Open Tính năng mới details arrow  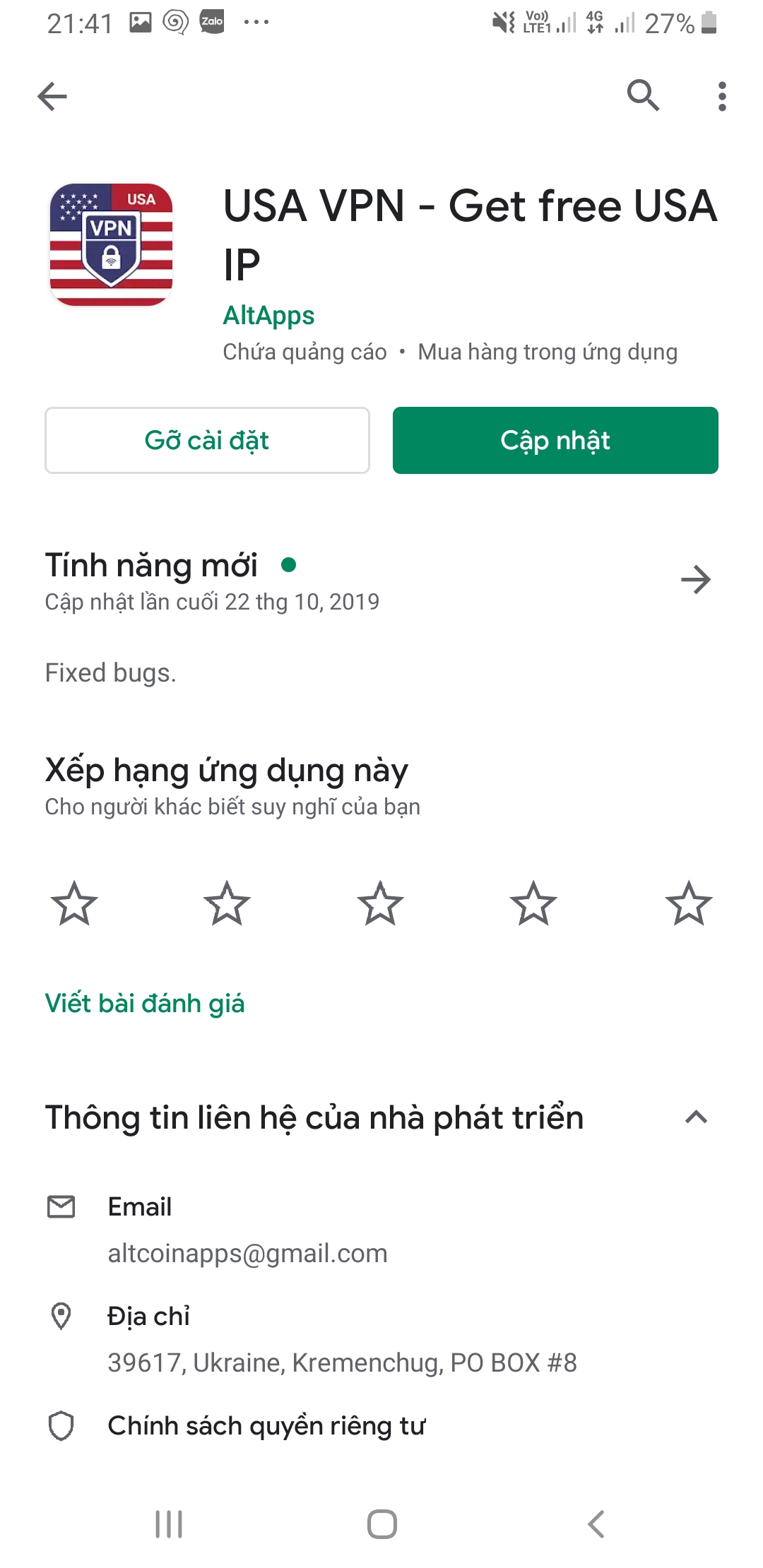[695, 580]
